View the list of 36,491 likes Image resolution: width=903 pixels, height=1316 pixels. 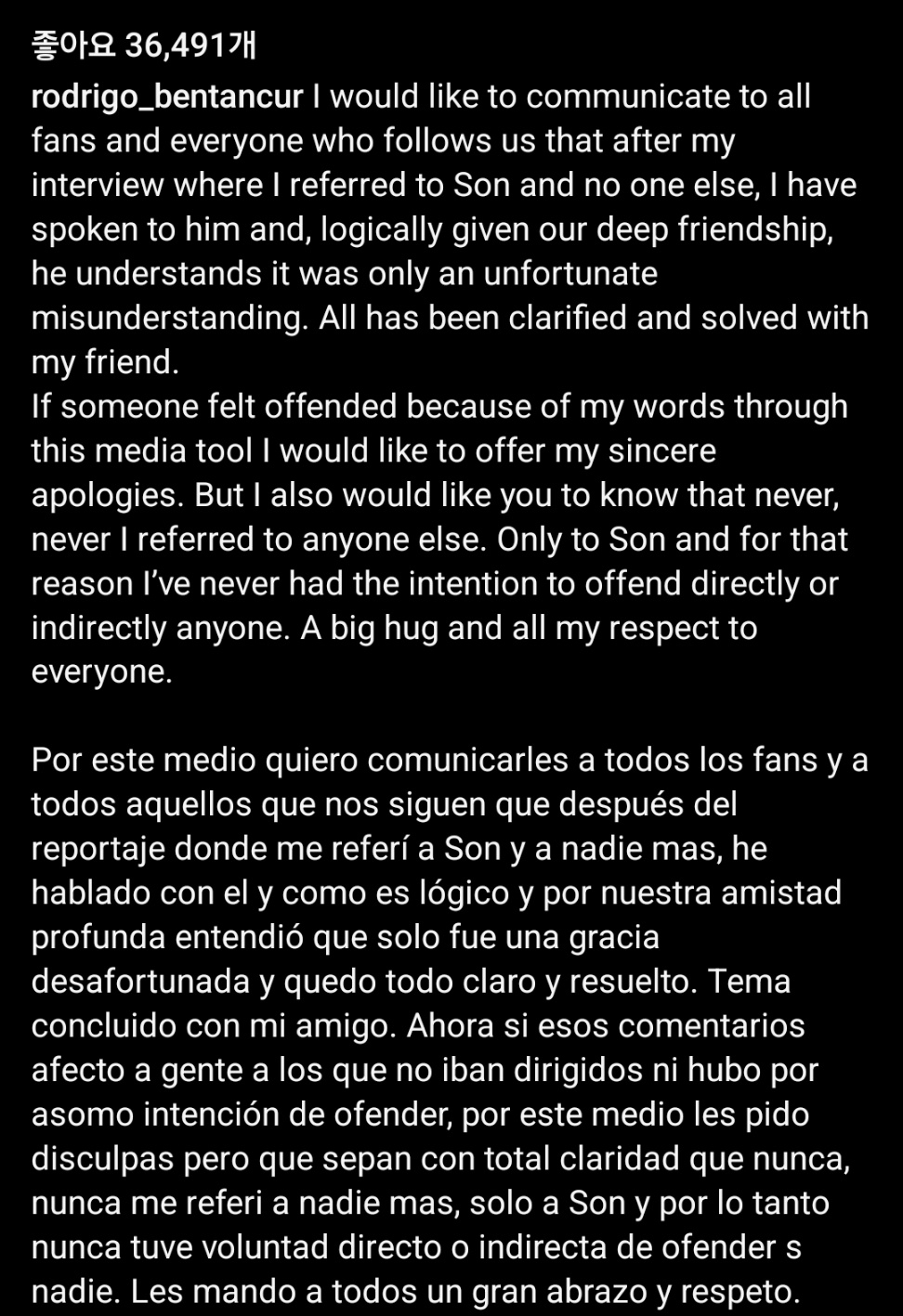click(x=144, y=45)
